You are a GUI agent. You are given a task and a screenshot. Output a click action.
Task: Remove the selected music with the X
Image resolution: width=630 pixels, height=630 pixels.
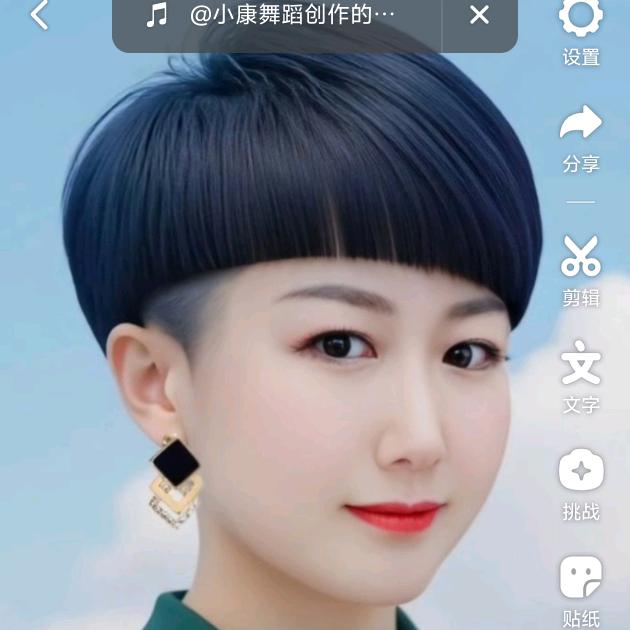[479, 15]
